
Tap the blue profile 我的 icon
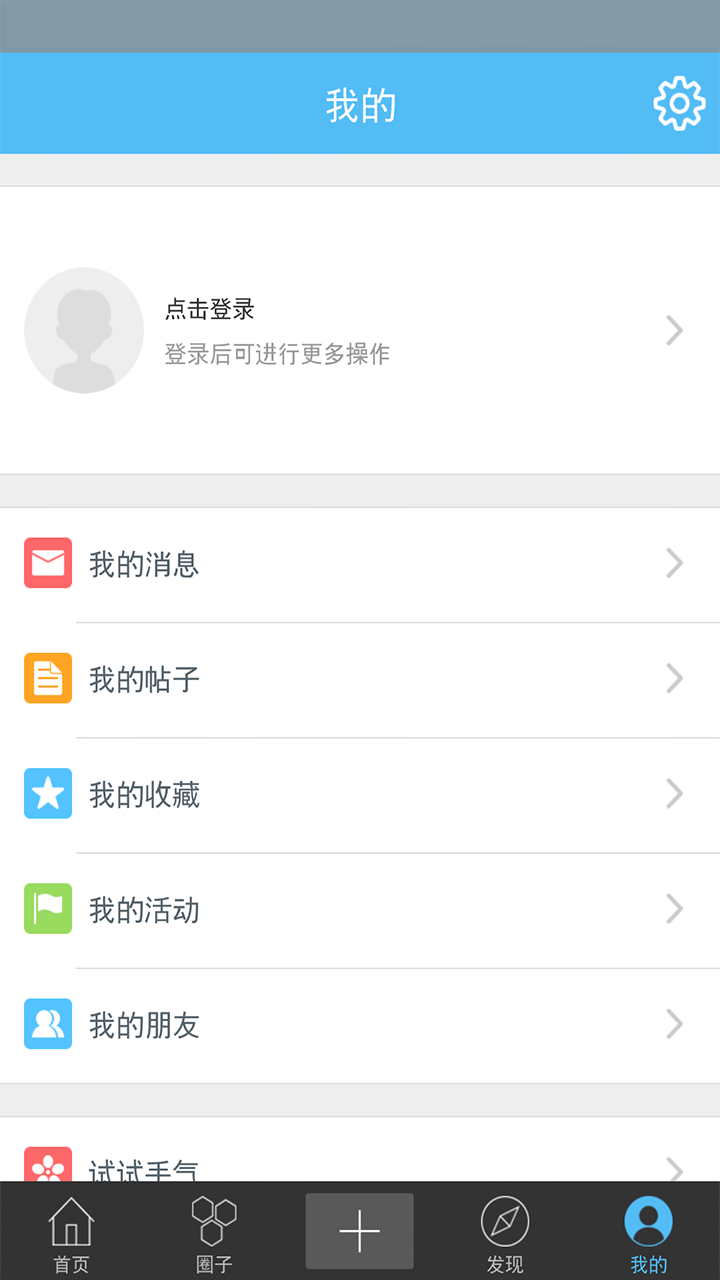pos(650,1221)
